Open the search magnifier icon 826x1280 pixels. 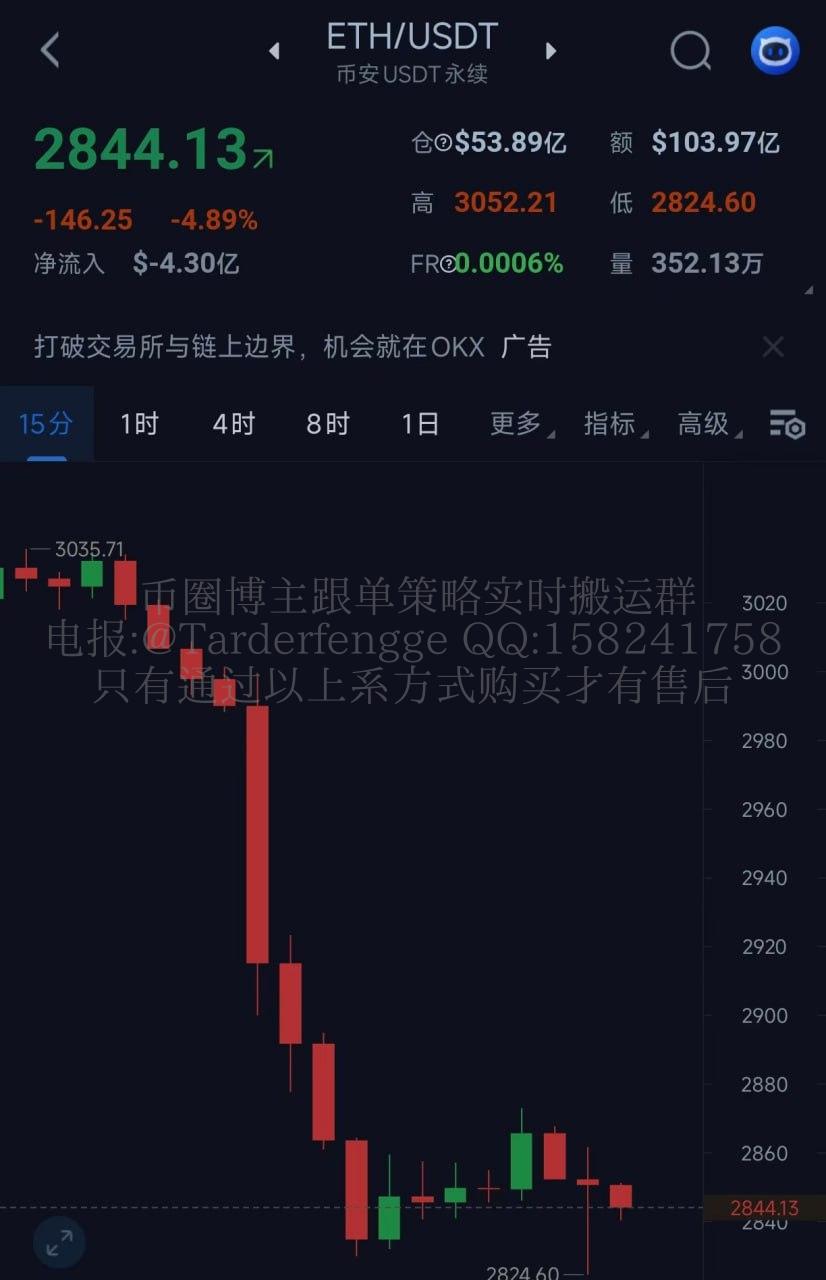pyautogui.click(x=690, y=49)
